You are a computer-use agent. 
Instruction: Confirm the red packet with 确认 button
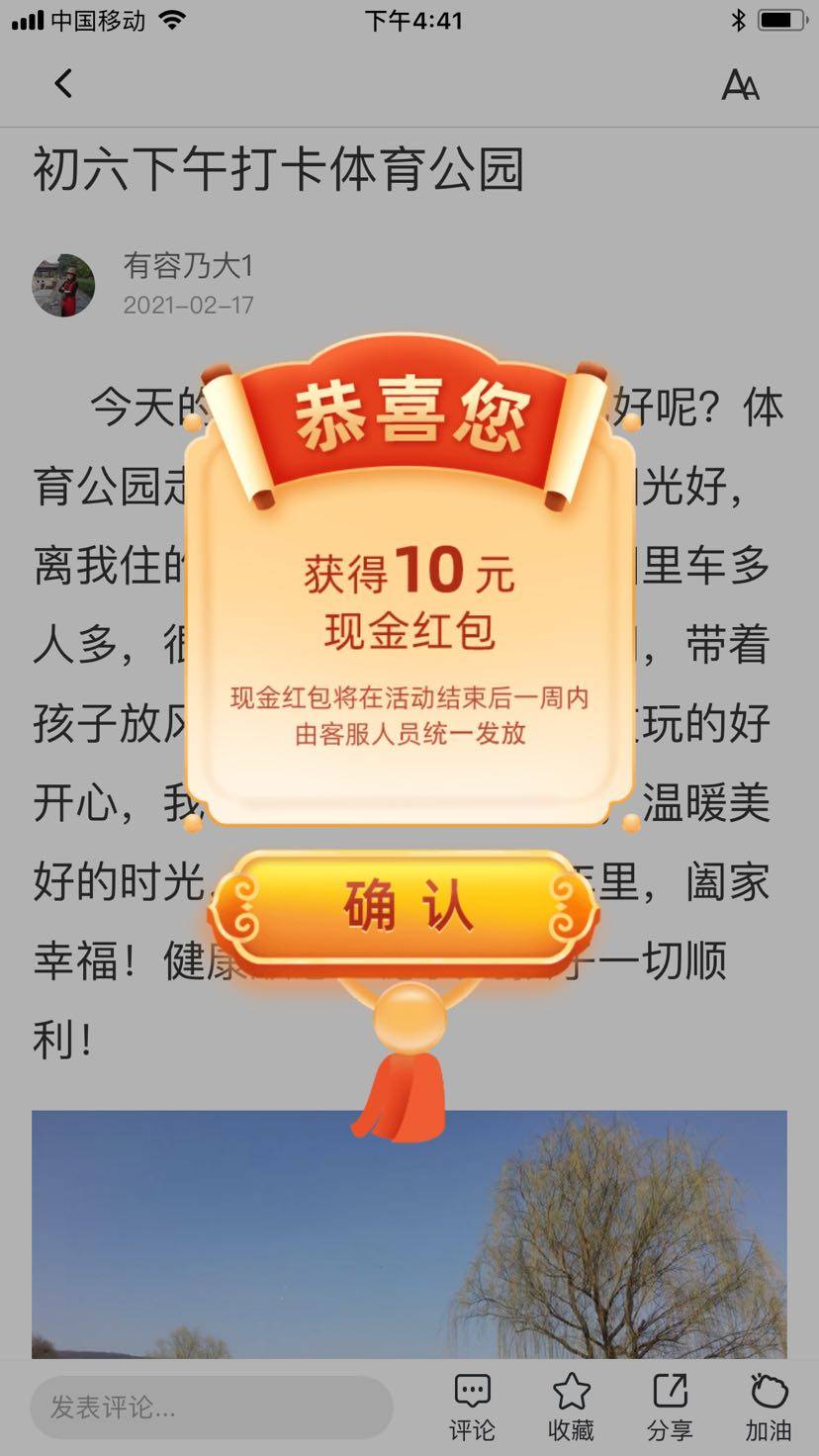point(407,907)
